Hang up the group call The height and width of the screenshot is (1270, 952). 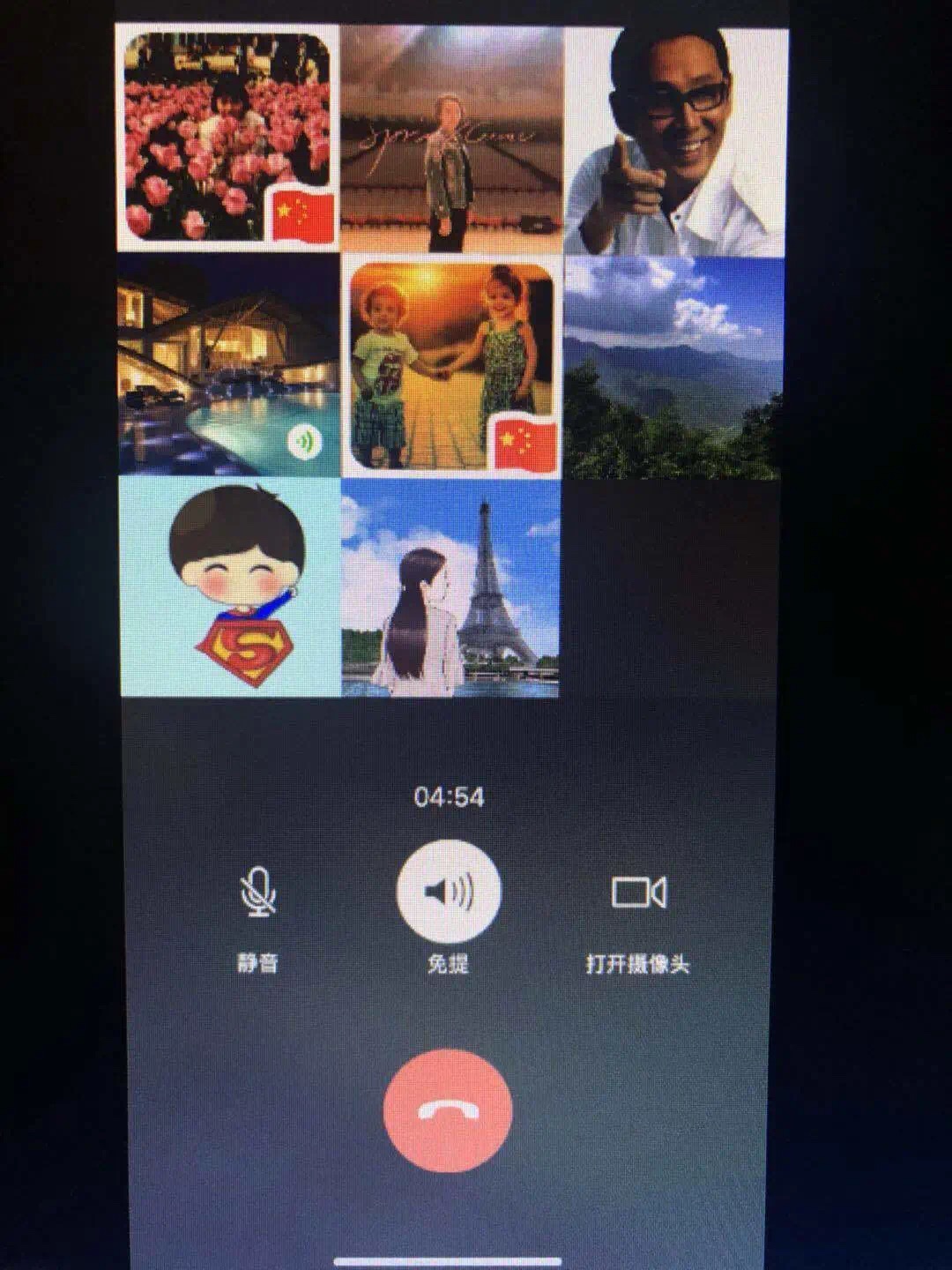tap(448, 1110)
